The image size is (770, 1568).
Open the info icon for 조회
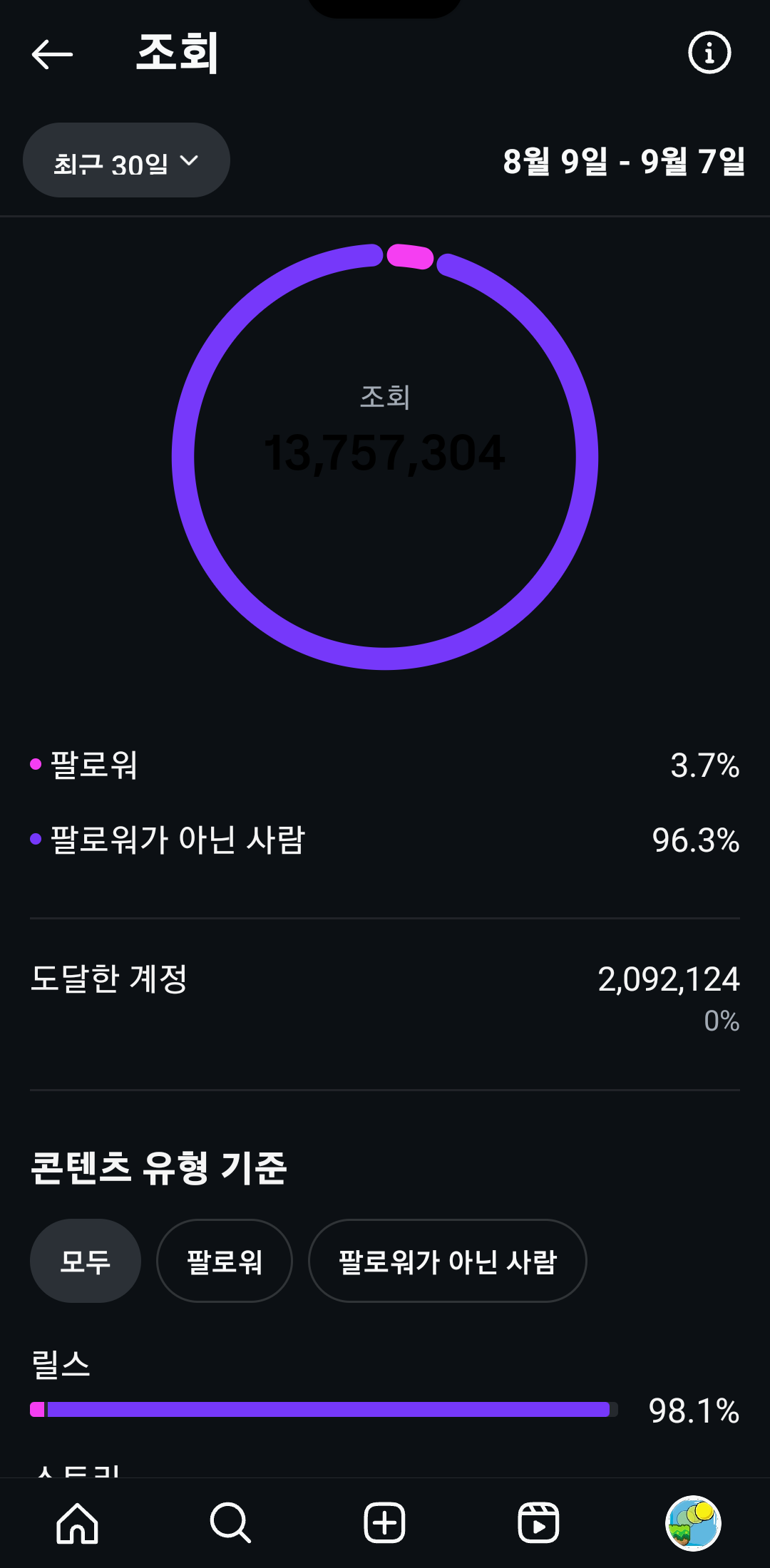click(709, 53)
